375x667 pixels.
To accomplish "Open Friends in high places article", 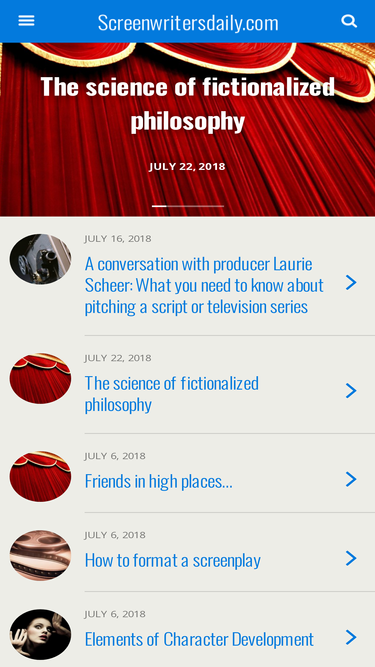I will 188,473.
